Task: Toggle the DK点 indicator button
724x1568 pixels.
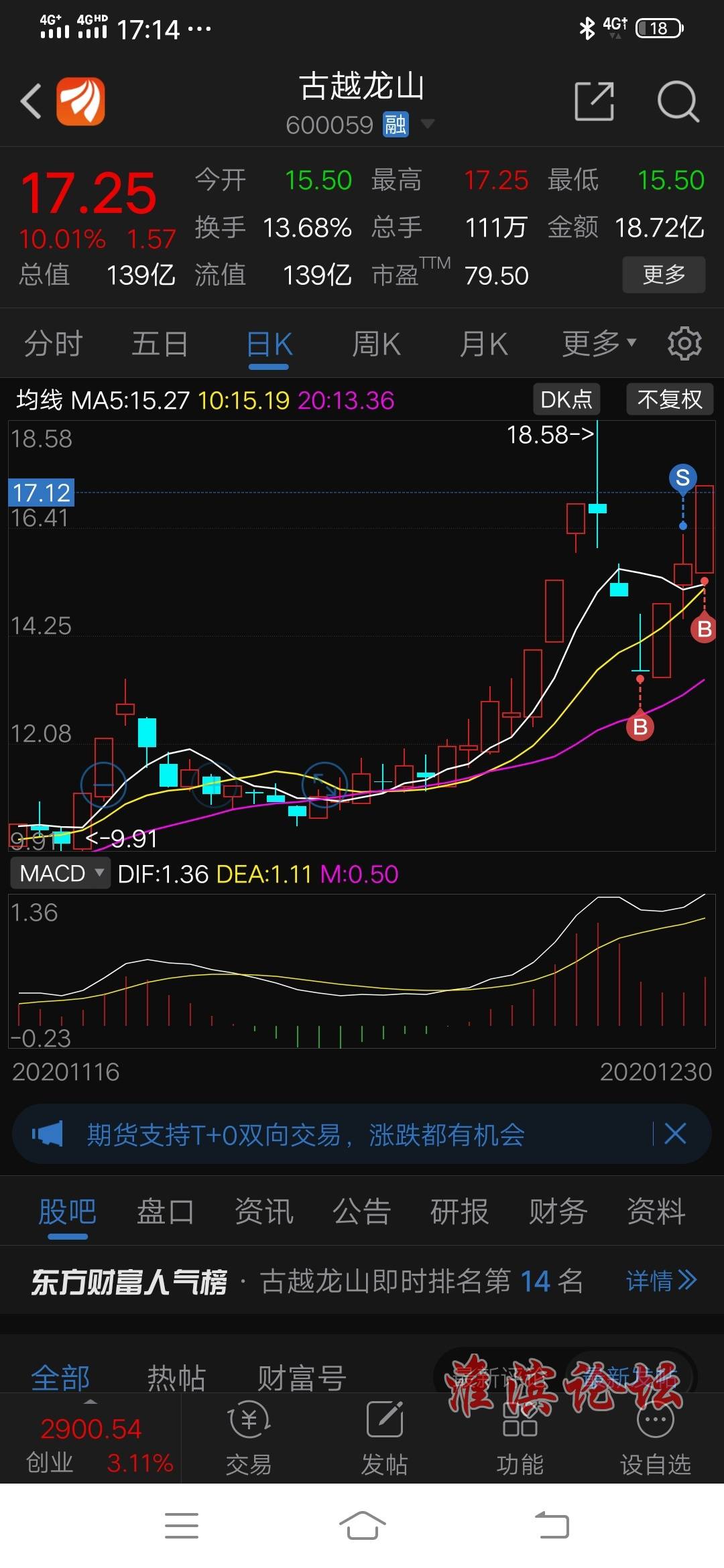Action: pyautogui.click(x=566, y=399)
